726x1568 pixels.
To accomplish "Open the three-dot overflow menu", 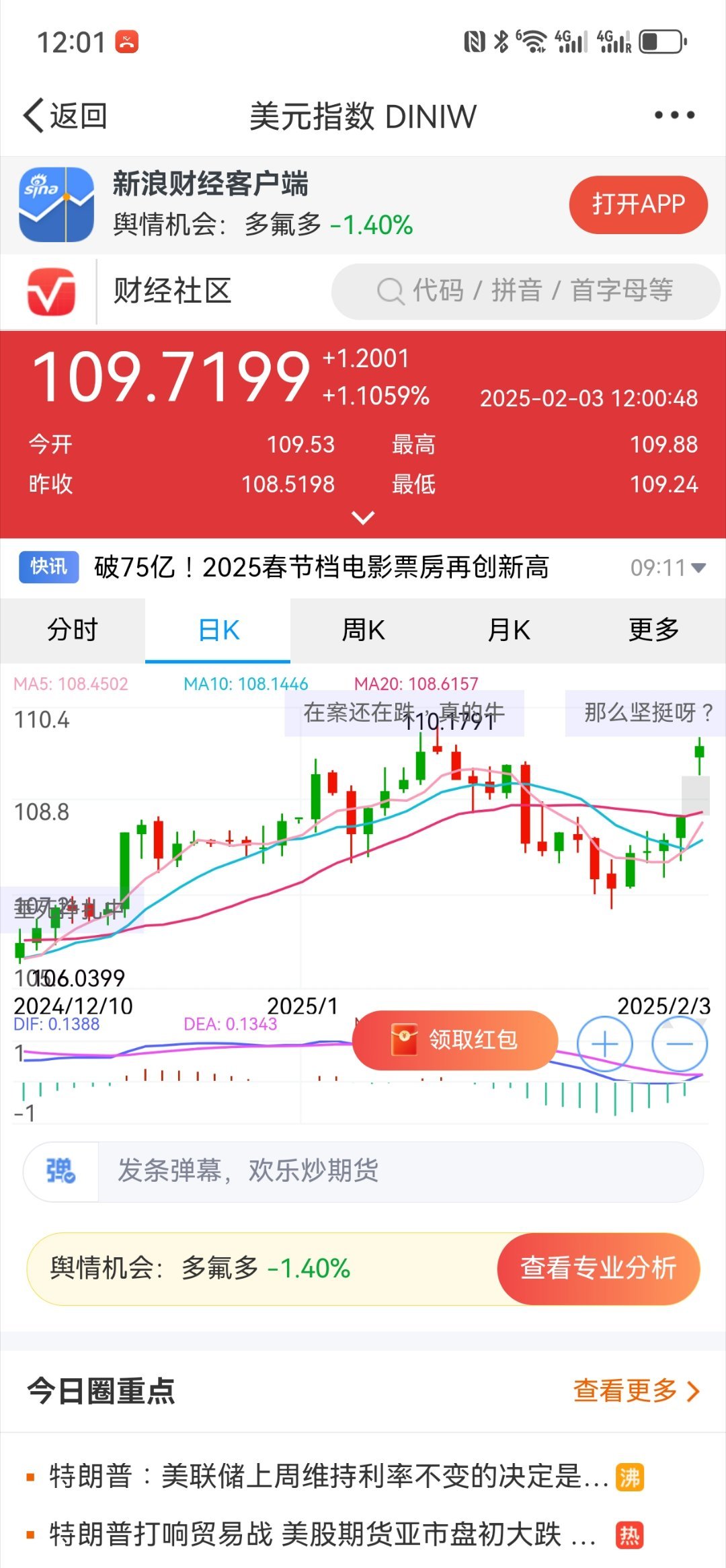I will coord(674,115).
